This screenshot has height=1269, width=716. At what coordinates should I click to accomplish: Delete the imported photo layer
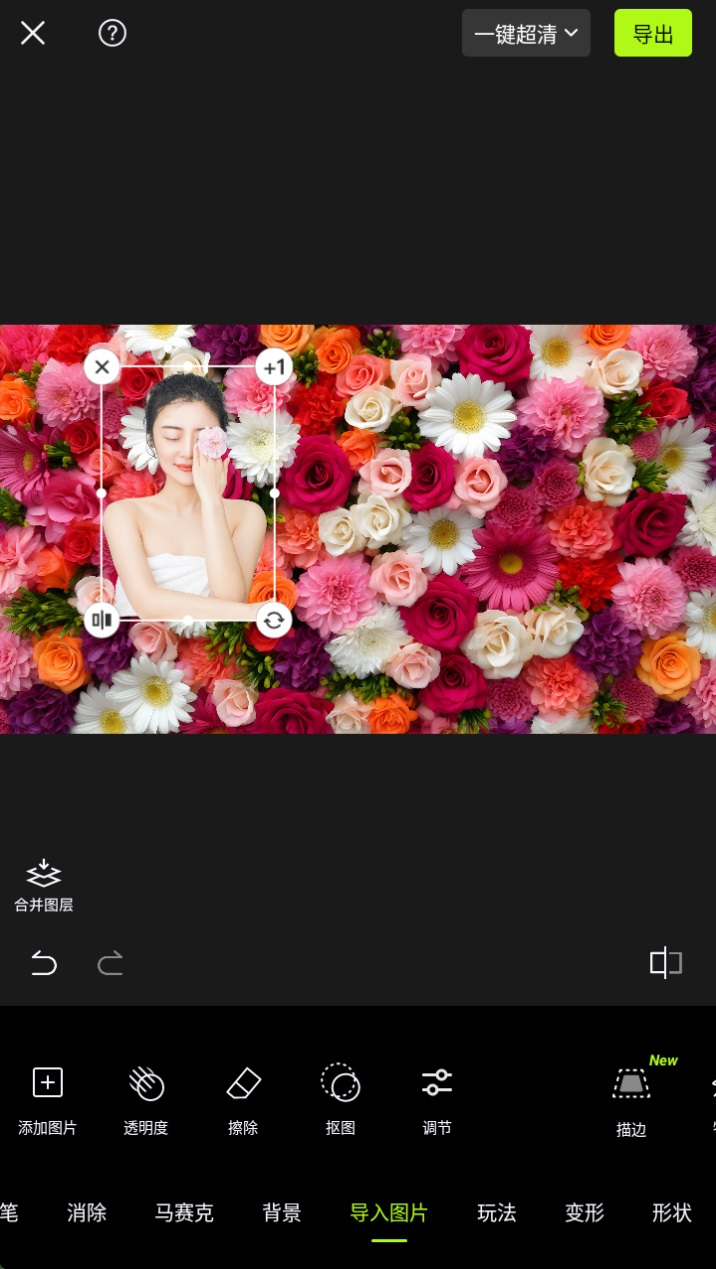pyautogui.click(x=101, y=367)
